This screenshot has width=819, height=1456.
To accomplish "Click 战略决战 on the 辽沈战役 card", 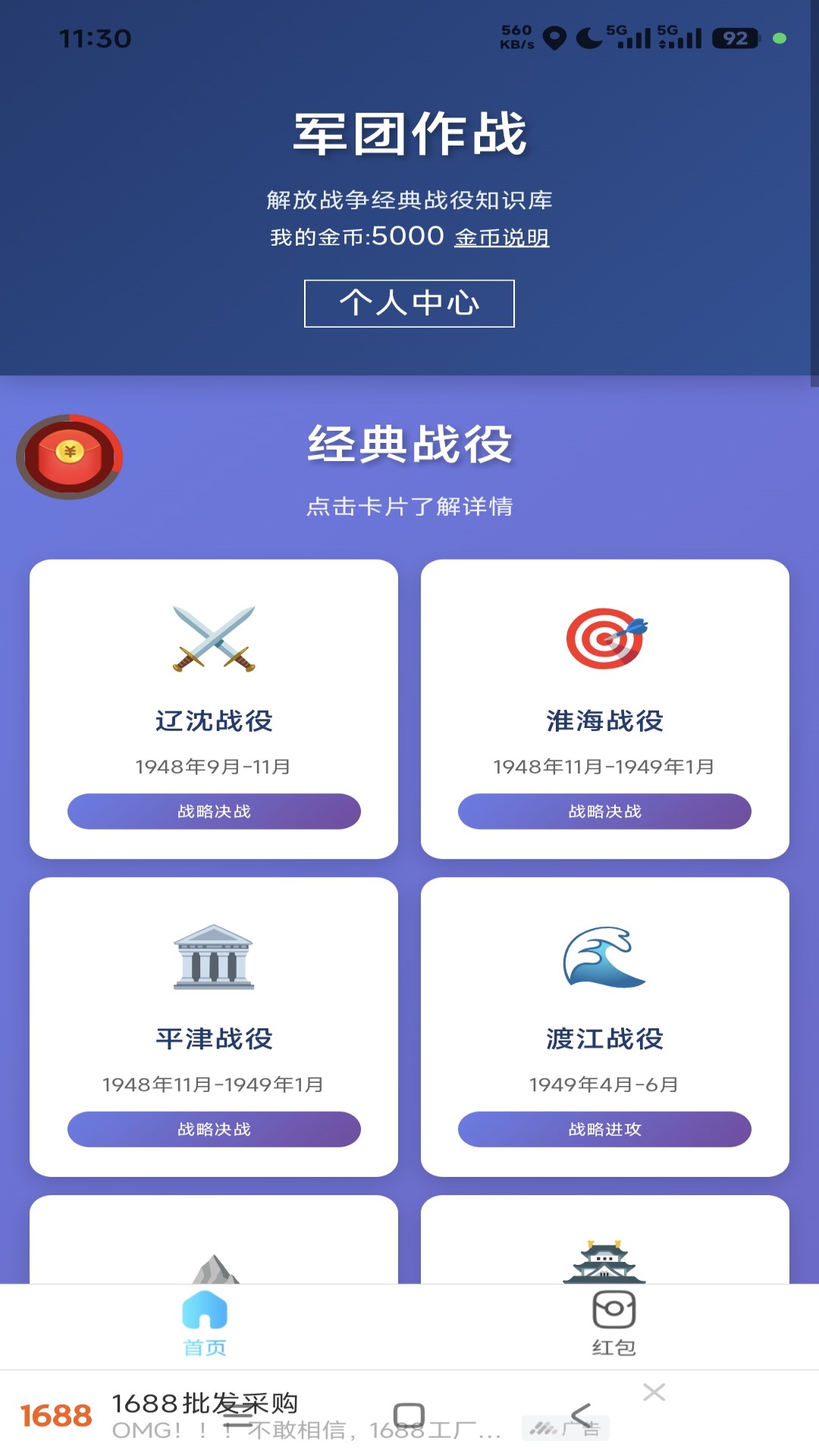I will [215, 811].
